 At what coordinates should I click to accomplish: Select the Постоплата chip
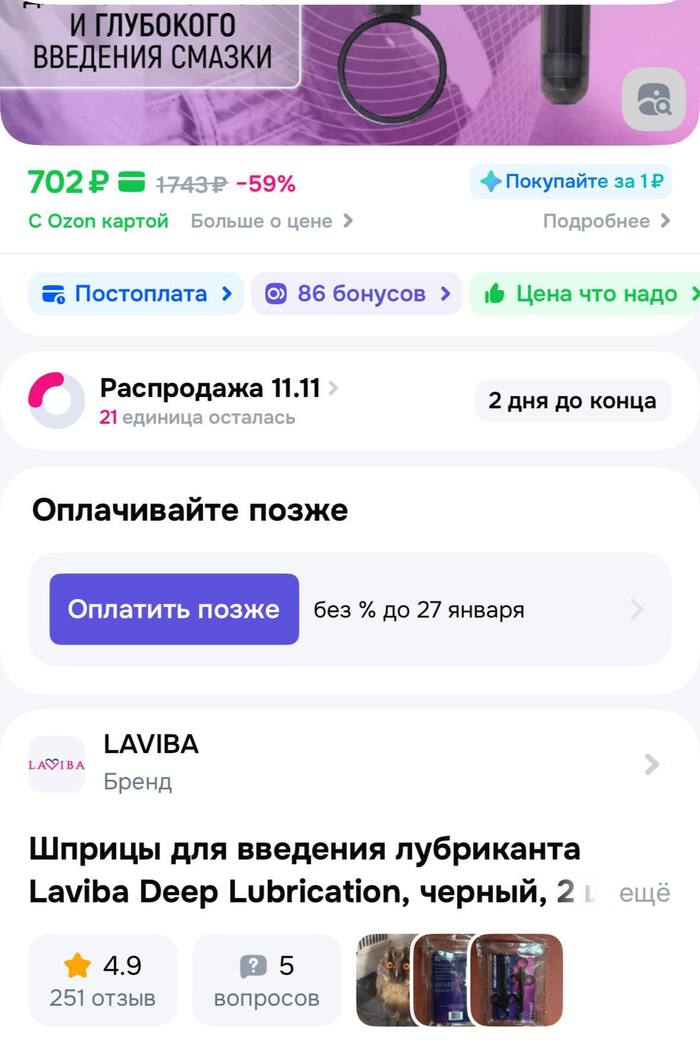coord(137,294)
